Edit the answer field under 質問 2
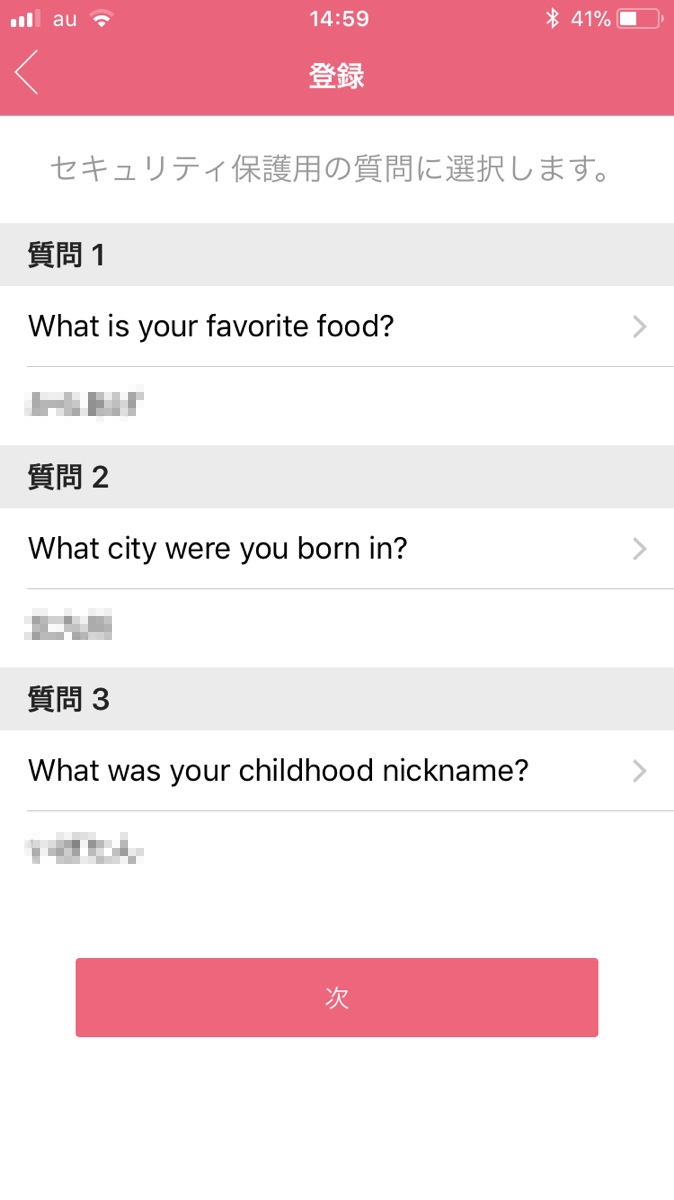Screen dimensions: 674x1200 [x=337, y=628]
